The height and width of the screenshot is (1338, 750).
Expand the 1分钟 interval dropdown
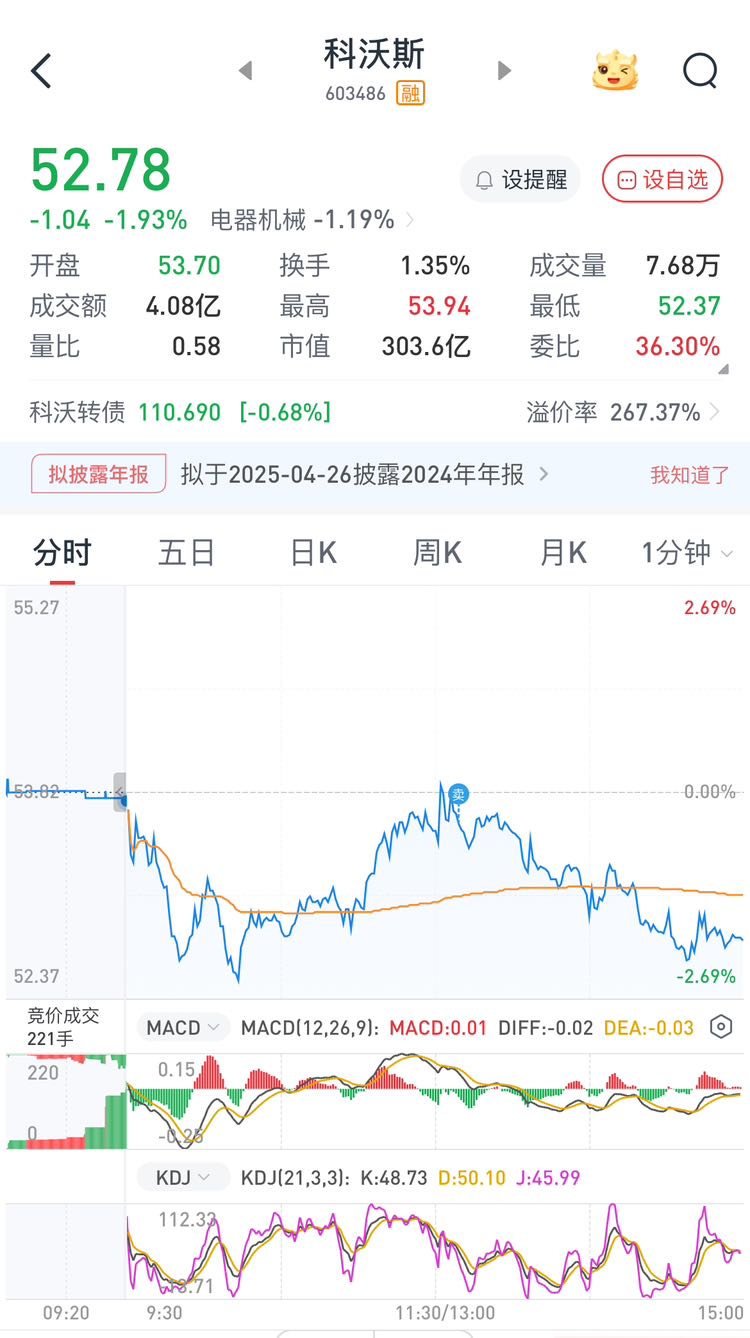click(x=687, y=553)
